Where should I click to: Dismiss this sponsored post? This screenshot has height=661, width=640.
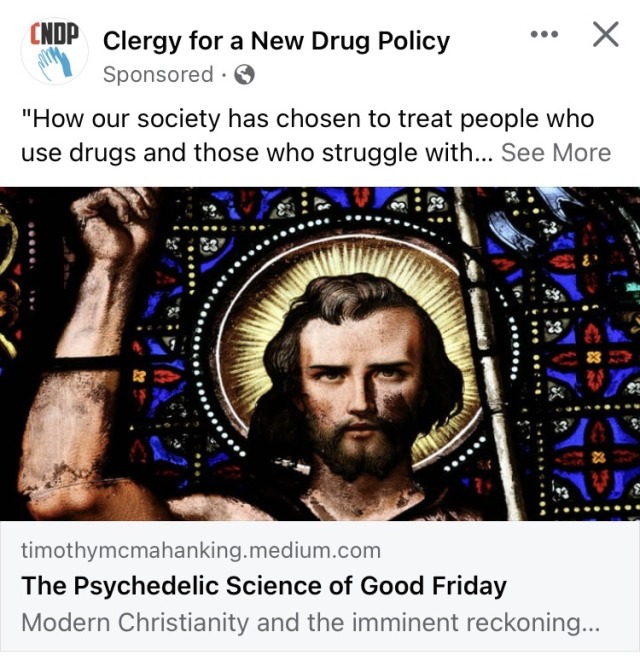click(605, 35)
